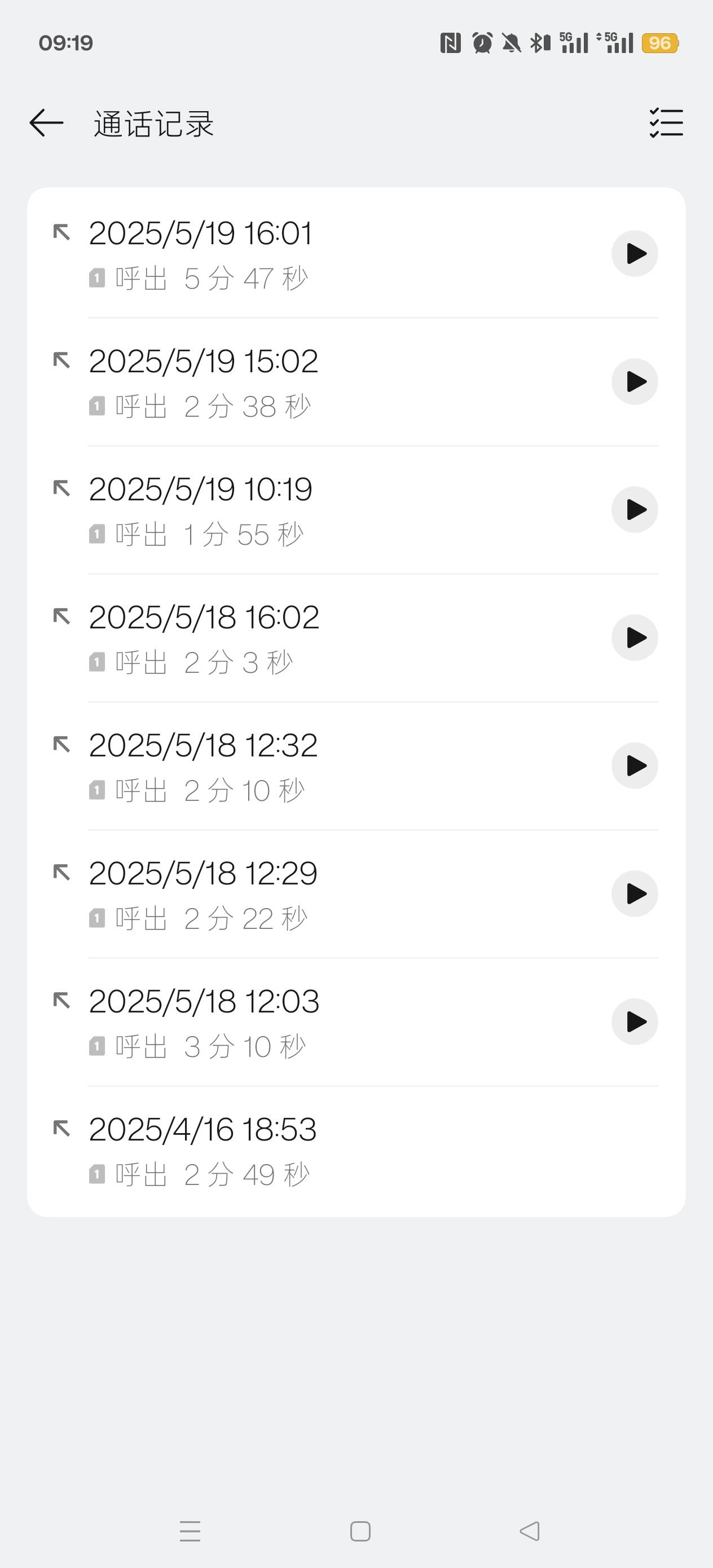Play the recording from 2025/5/19 15:02
Image resolution: width=713 pixels, height=1568 pixels.
tap(635, 382)
